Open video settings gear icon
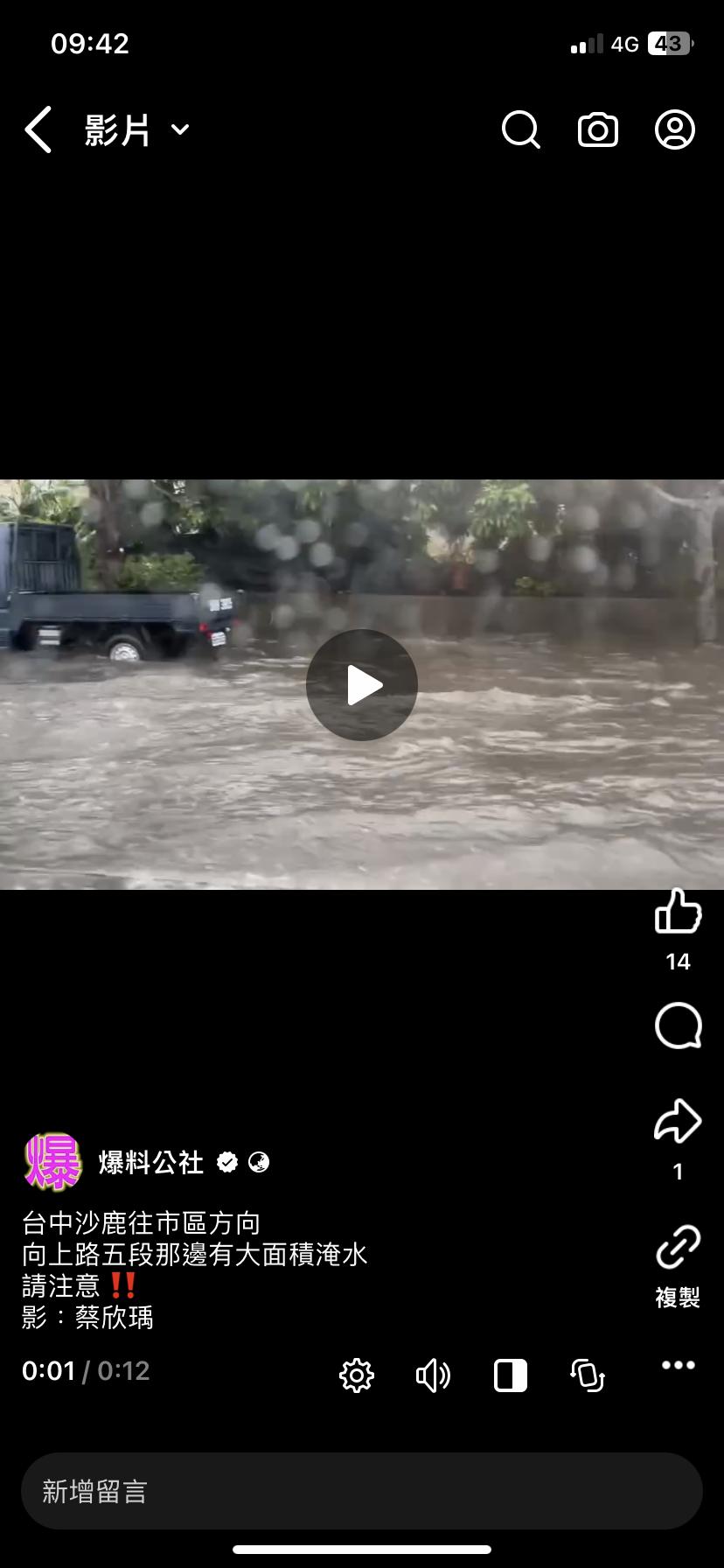This screenshot has height=1568, width=724. tap(357, 1375)
